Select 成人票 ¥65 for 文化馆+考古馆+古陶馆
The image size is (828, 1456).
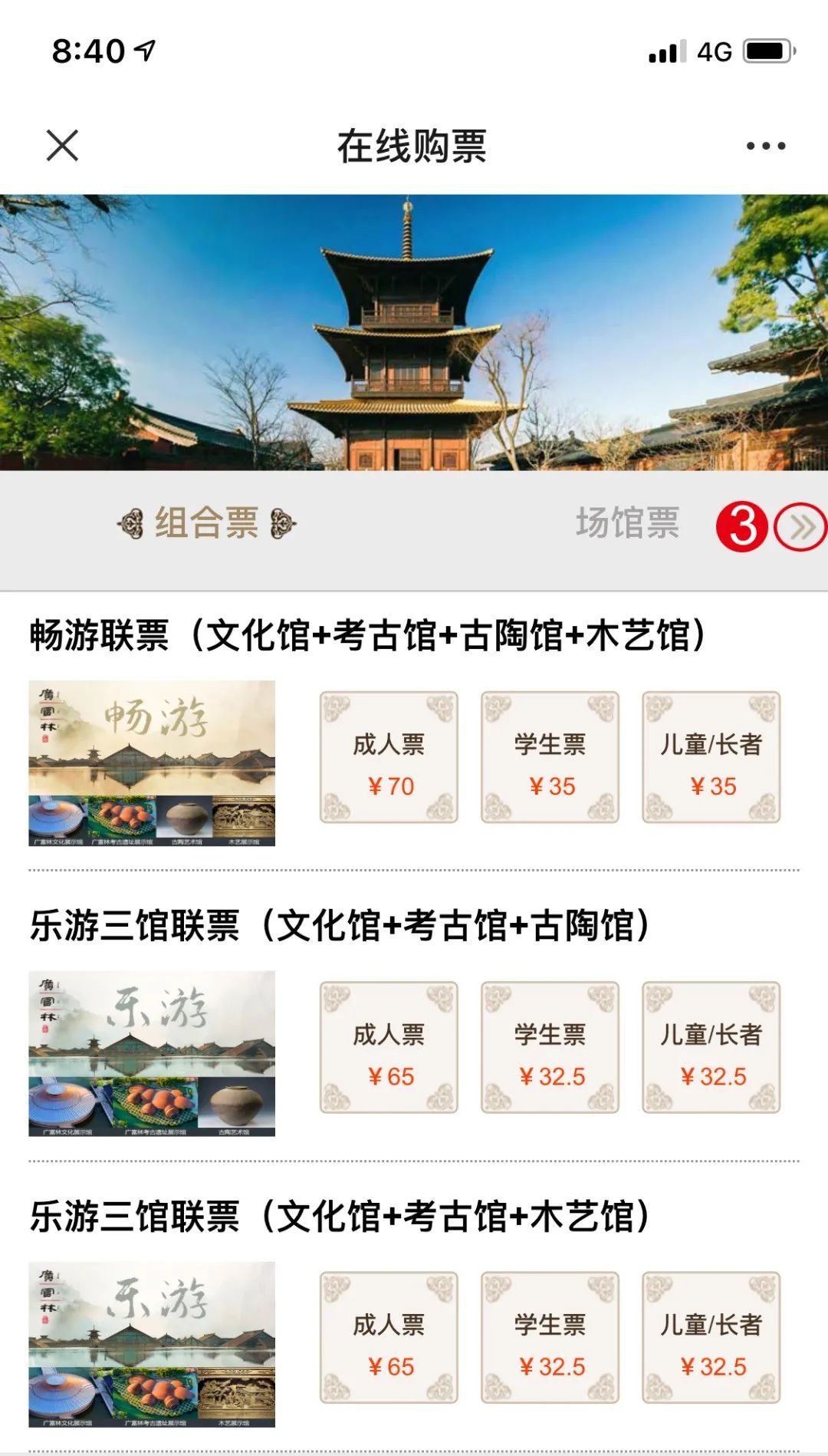[x=389, y=1048]
